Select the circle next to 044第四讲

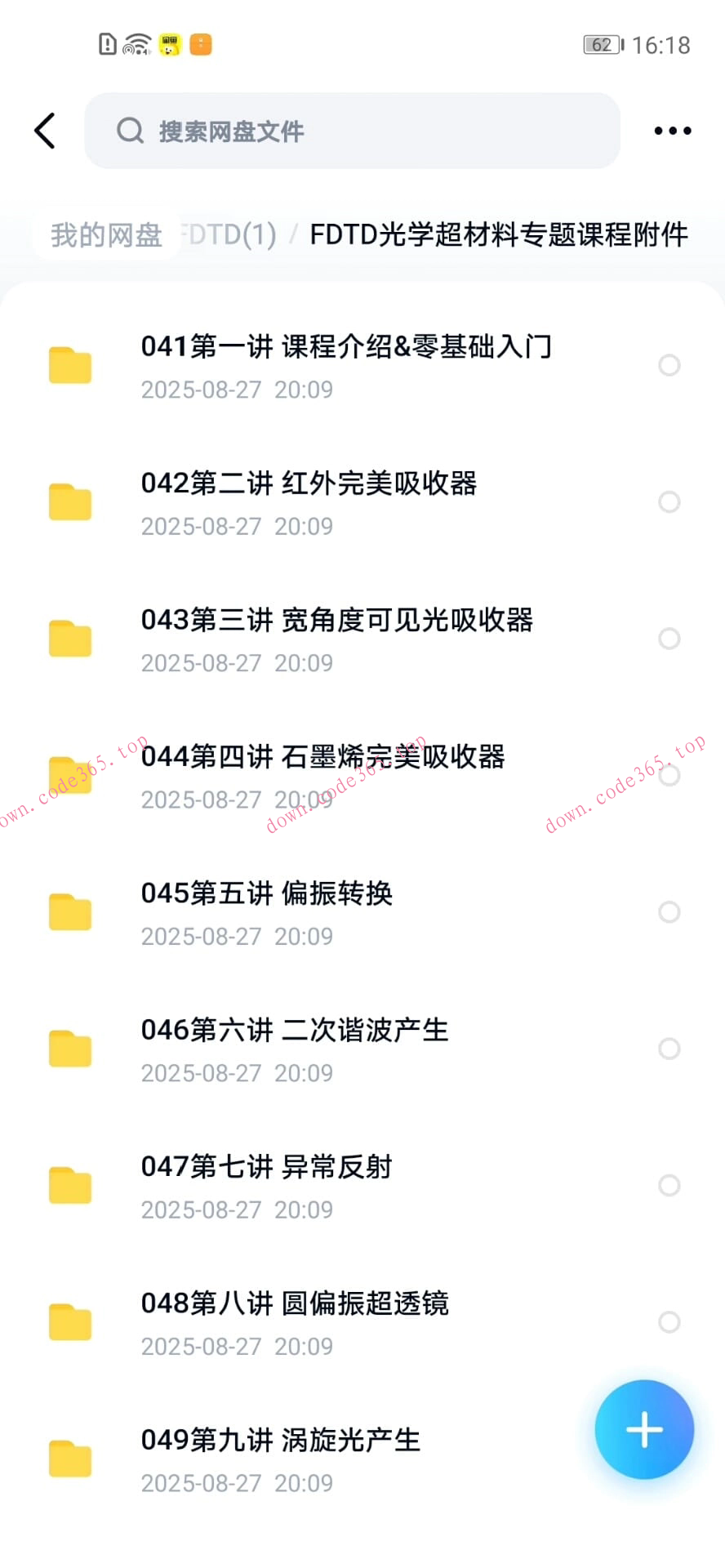(x=670, y=775)
